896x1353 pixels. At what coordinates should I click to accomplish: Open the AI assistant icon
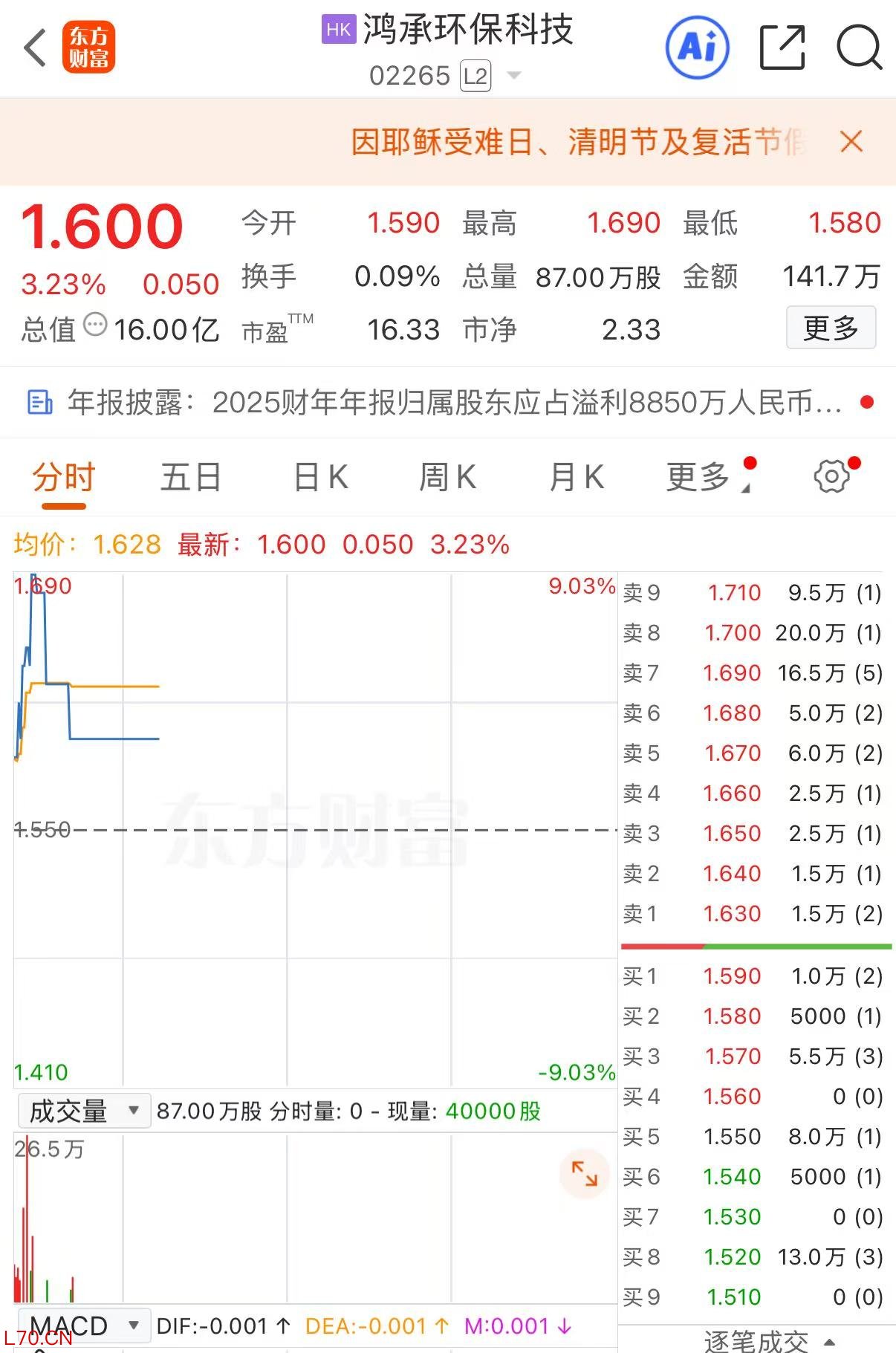point(697,48)
